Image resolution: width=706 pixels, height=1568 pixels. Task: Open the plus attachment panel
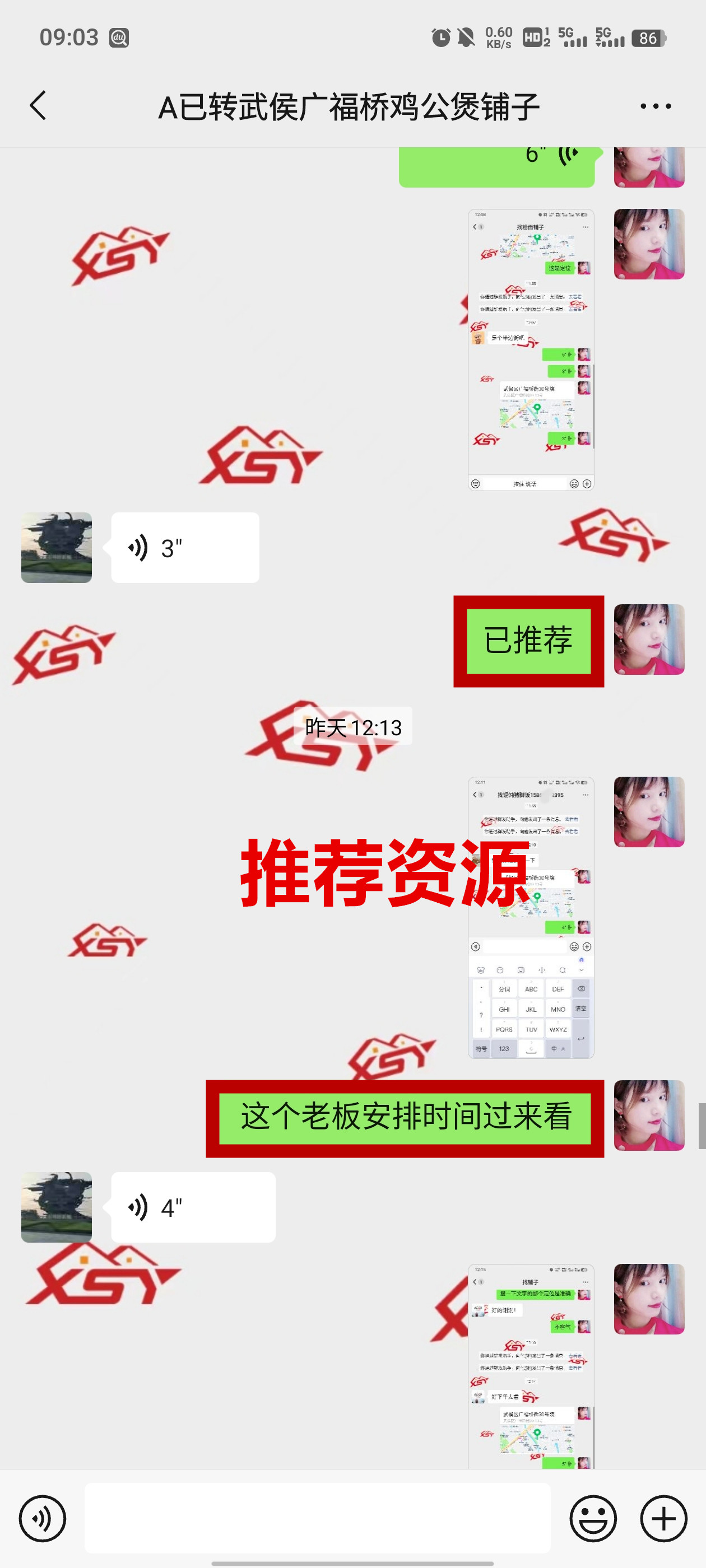coord(663,1518)
